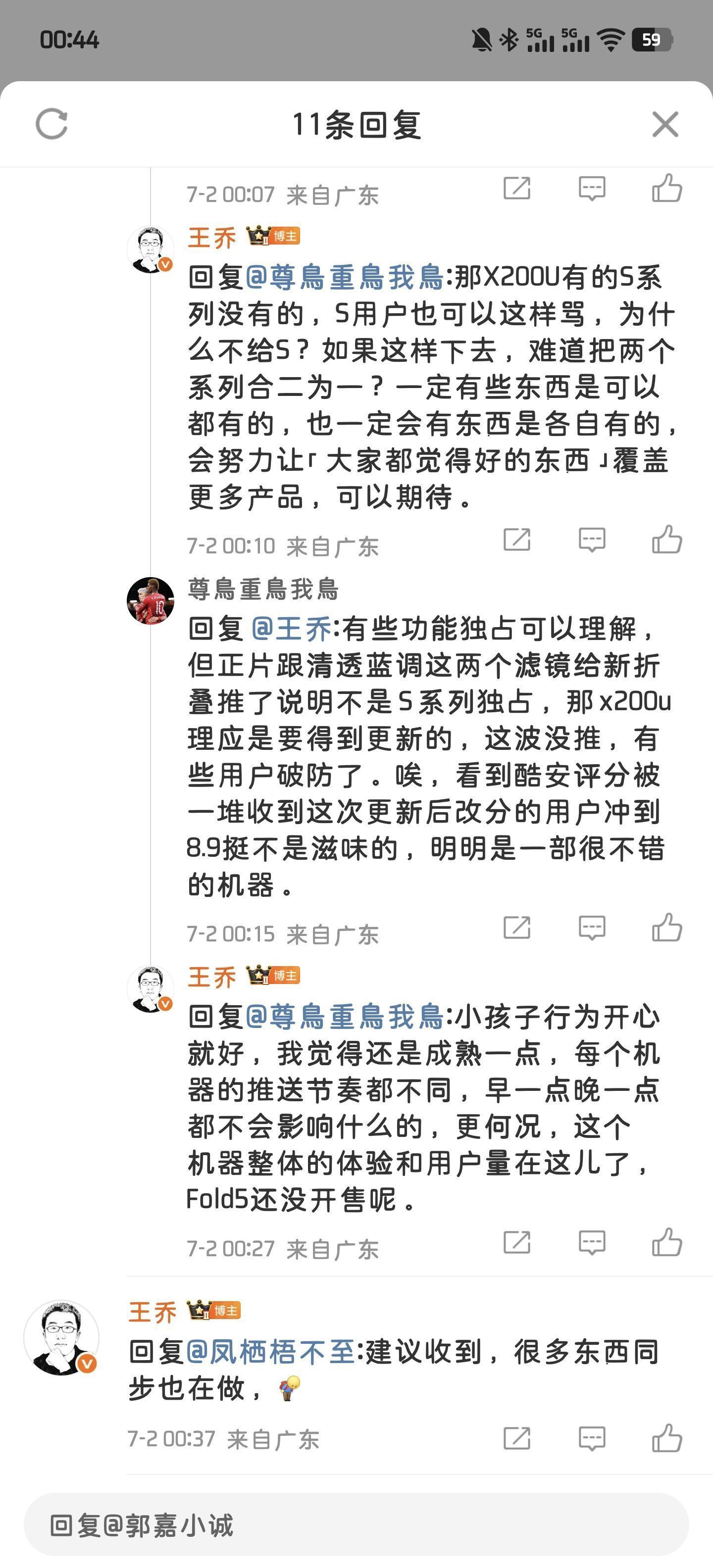Like 王乔's Fold5 reply at 7-2 00:27
The width and height of the screenshot is (713, 1568).
point(667,1242)
